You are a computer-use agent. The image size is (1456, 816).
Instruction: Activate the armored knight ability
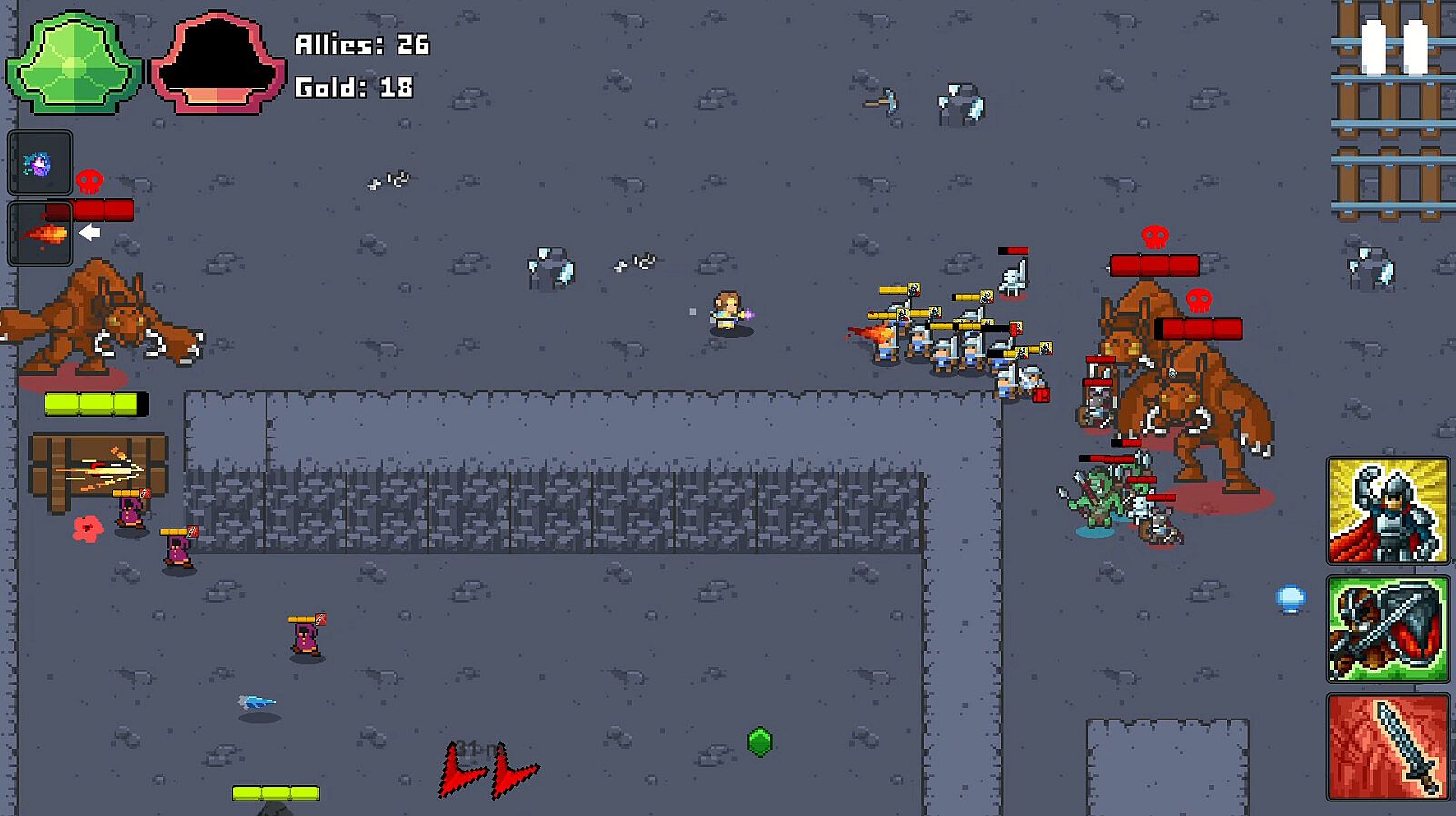point(1388,511)
